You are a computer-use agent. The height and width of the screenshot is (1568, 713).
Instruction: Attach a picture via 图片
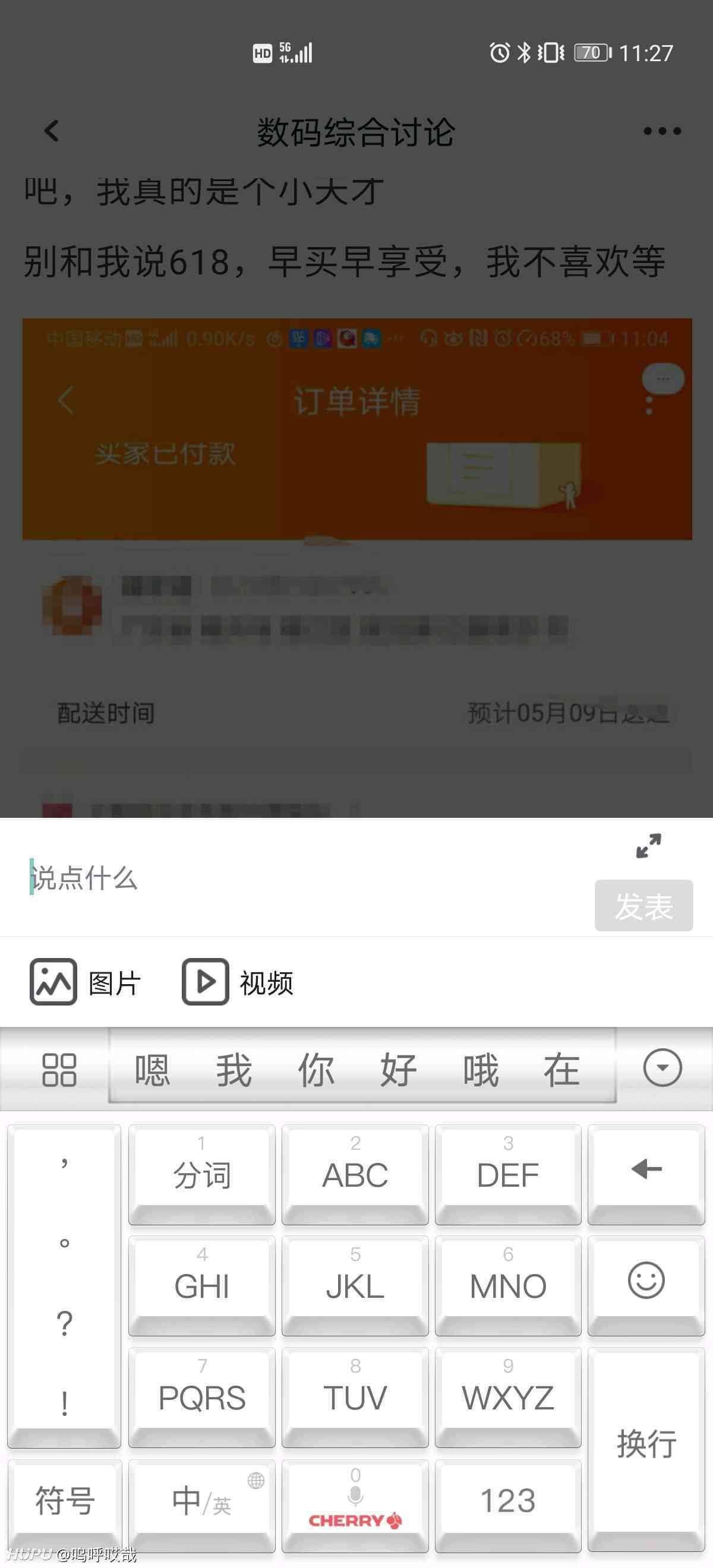tap(85, 982)
